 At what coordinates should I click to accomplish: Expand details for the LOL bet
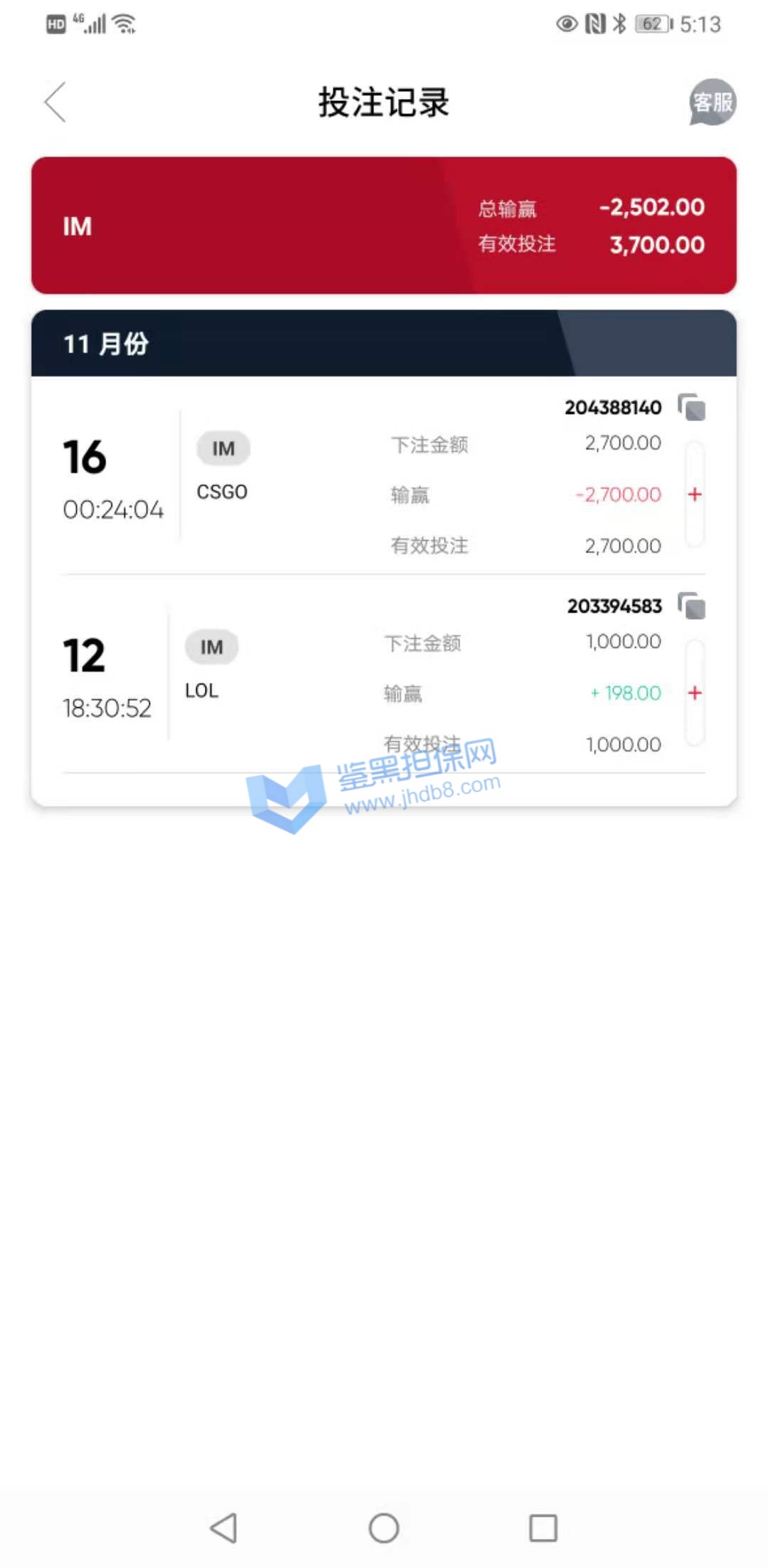[x=695, y=693]
